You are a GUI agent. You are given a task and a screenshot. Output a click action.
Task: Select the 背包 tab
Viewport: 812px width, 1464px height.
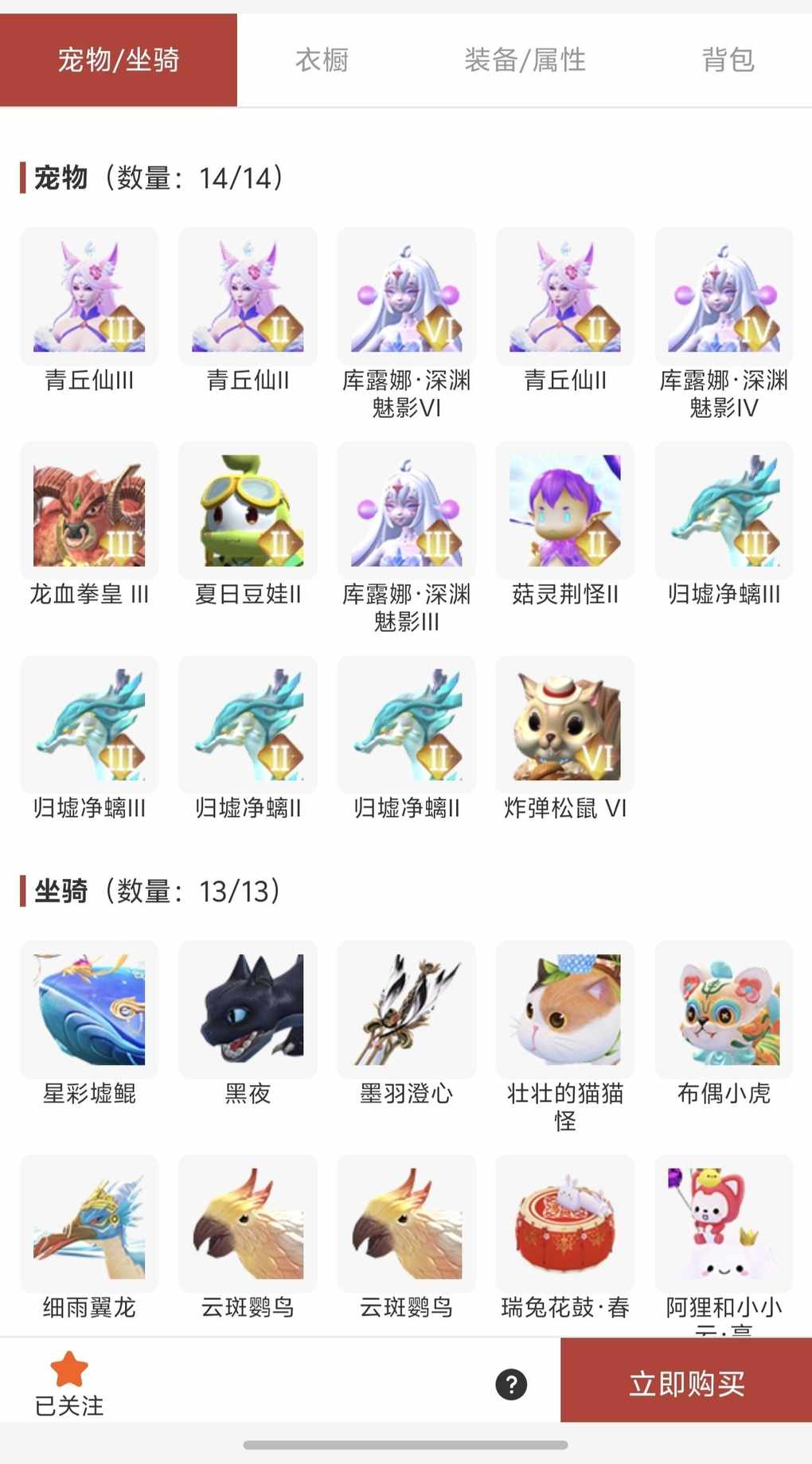[x=728, y=60]
